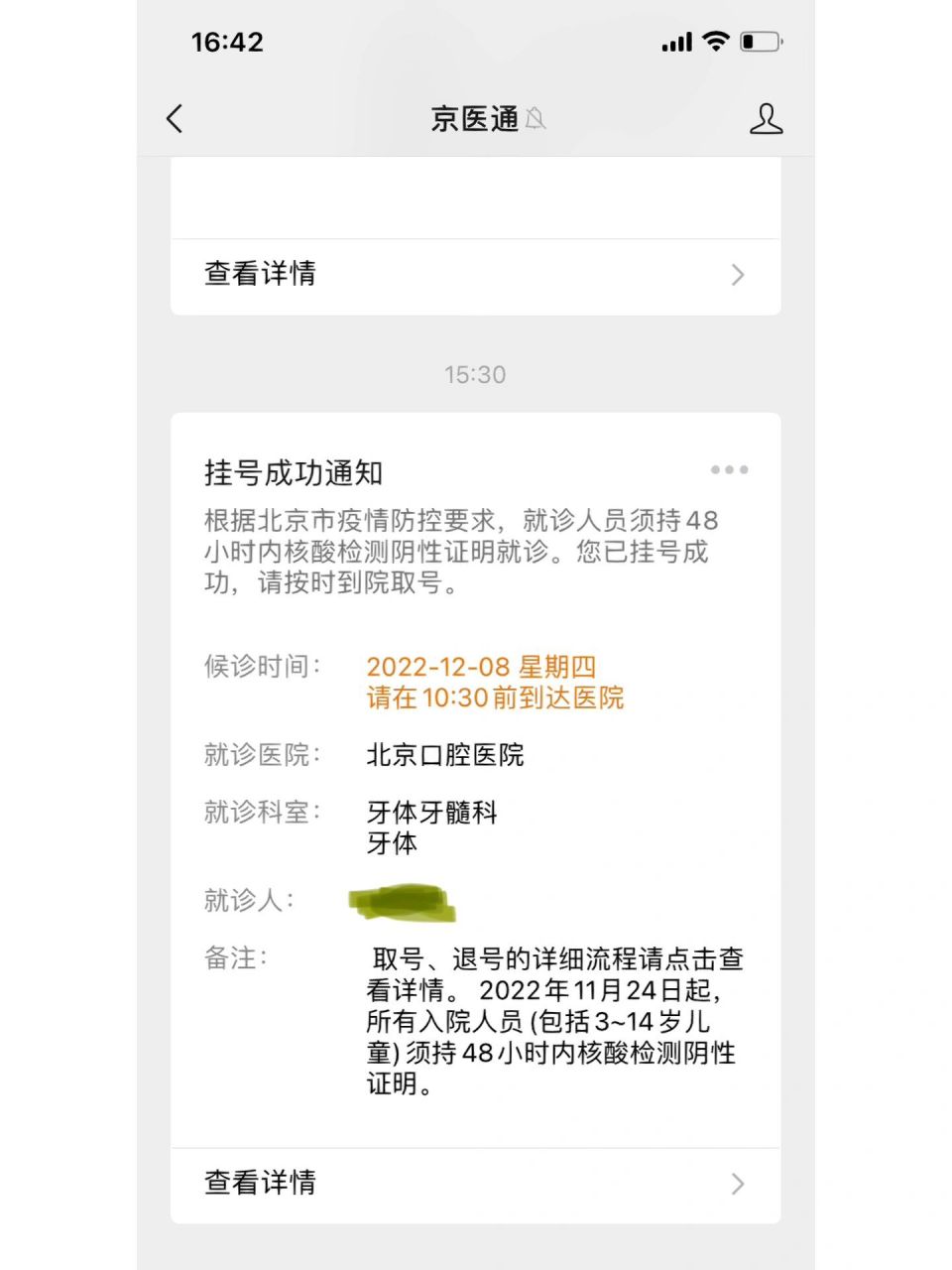Click the clock showing 16:42
Viewport: 952px width, 1270px height.
230,43
